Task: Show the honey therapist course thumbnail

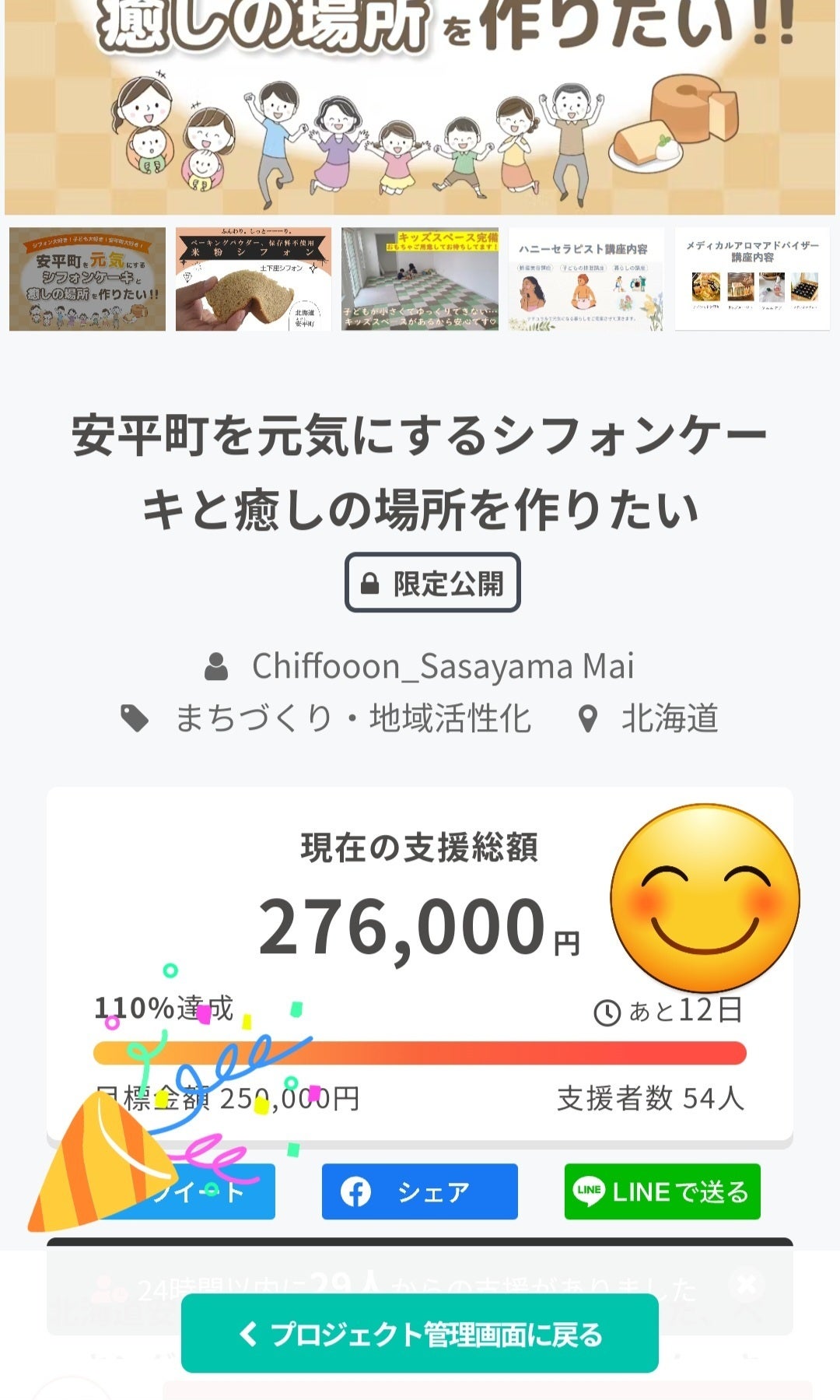Action: click(586, 279)
